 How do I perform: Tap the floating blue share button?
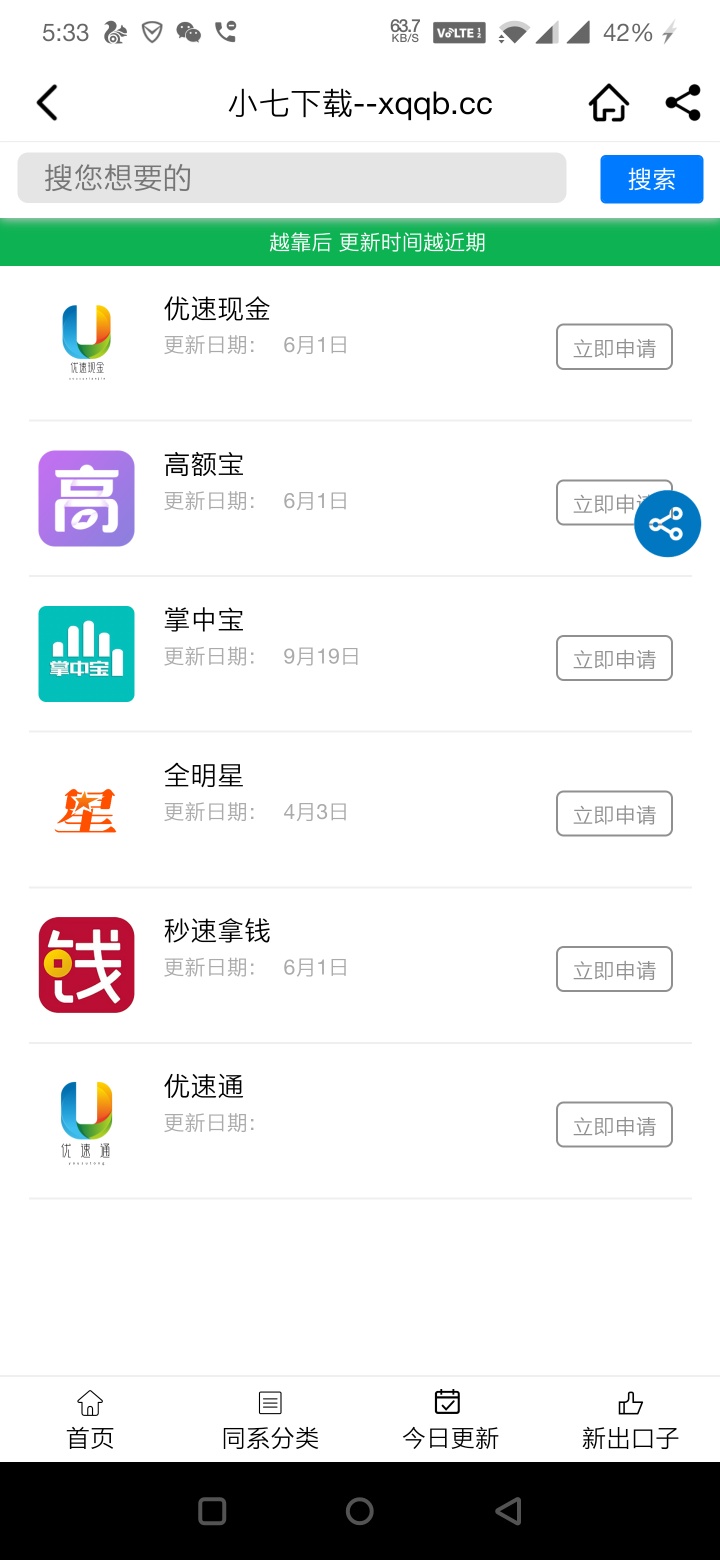(667, 524)
